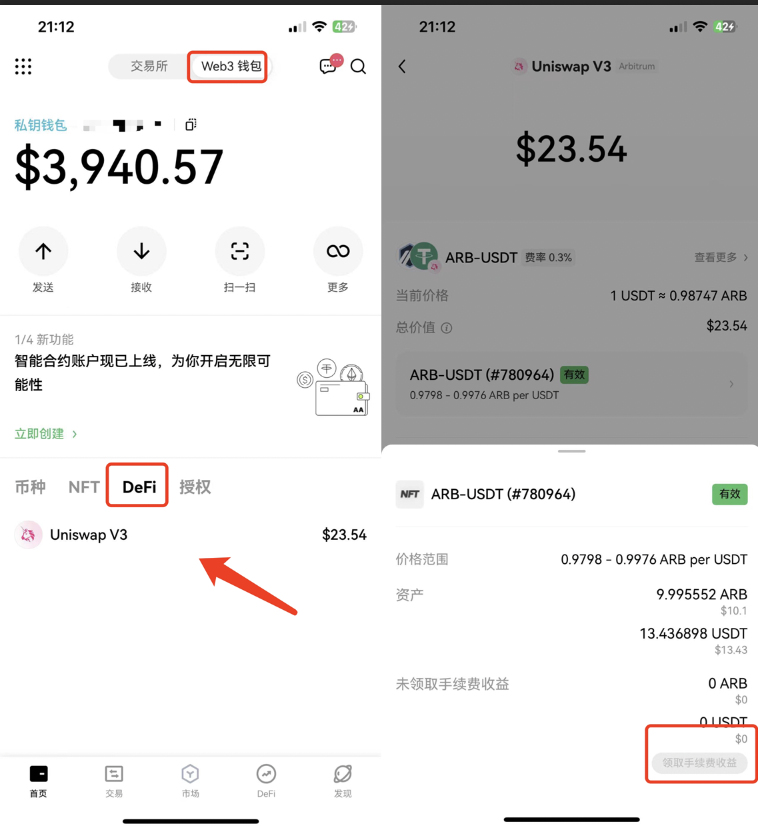Tap the 接收 receive button

click(141, 252)
